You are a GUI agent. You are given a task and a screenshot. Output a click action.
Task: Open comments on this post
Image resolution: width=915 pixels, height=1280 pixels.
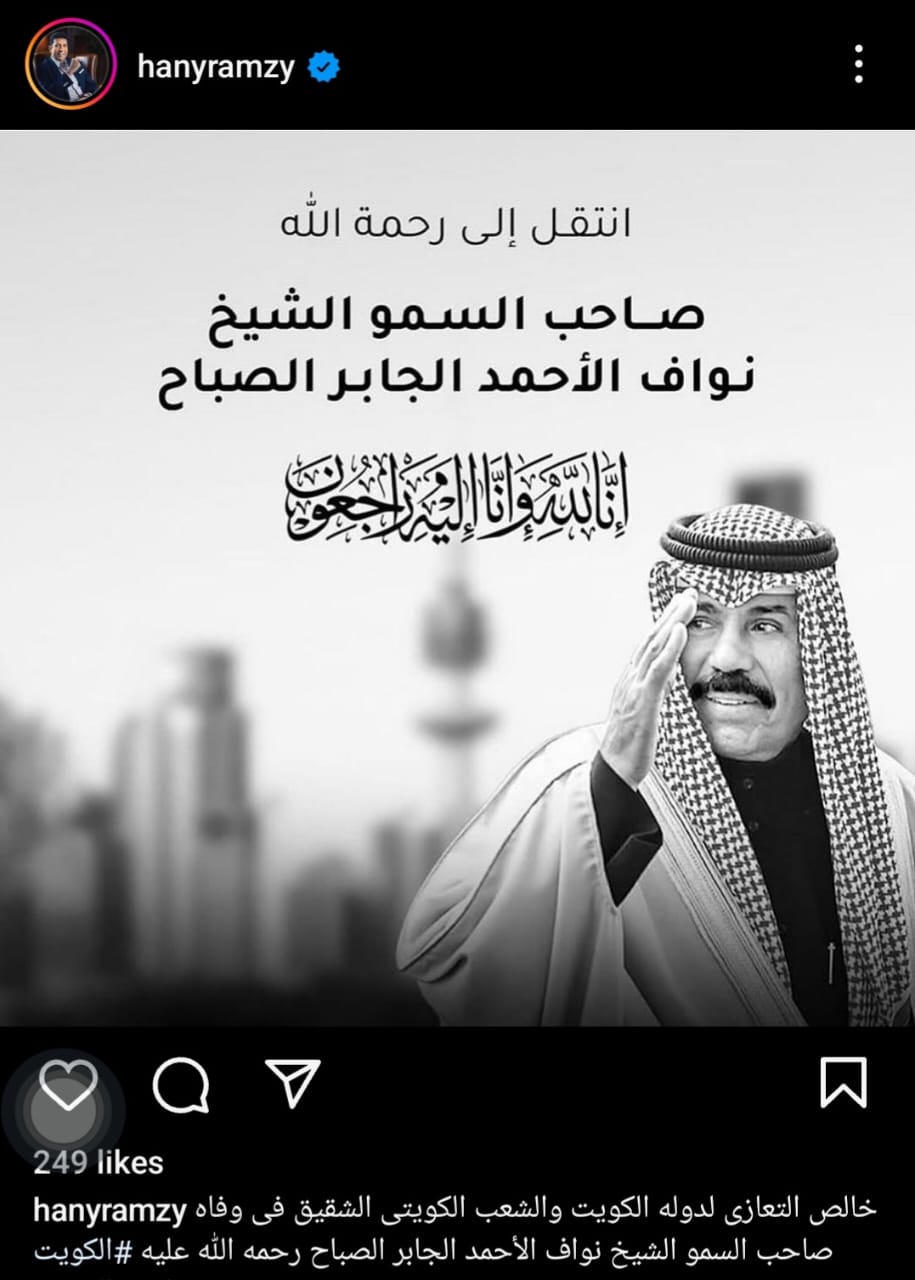point(181,1084)
